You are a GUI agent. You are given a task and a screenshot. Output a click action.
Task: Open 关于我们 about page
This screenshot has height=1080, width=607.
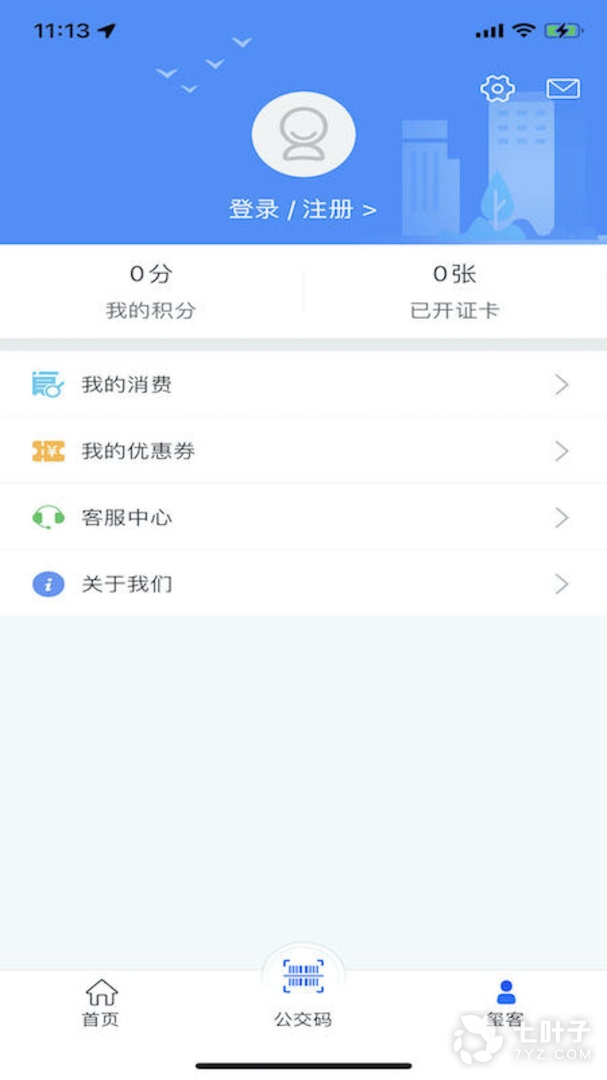coord(303,584)
